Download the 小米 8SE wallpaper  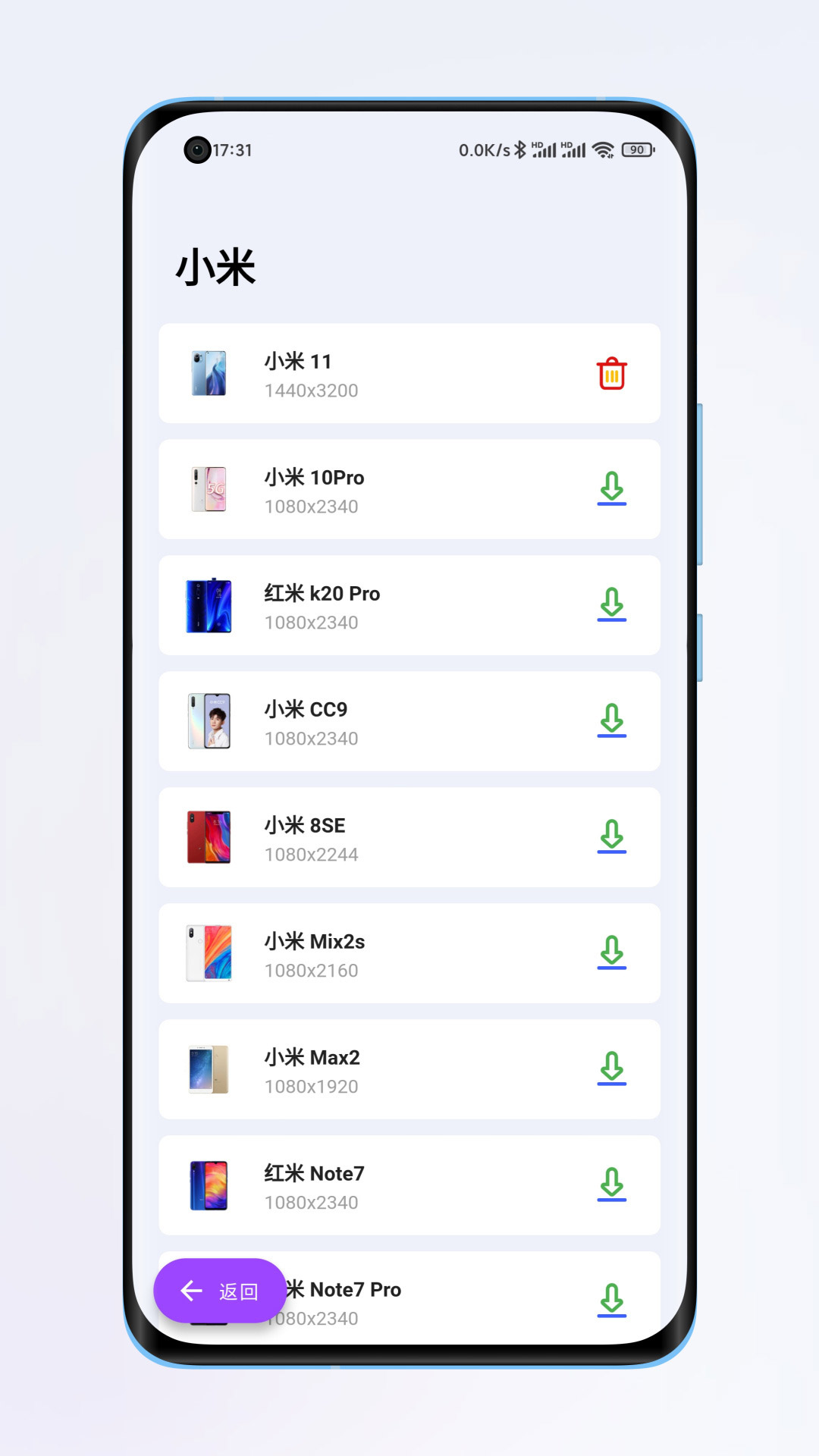tap(611, 837)
